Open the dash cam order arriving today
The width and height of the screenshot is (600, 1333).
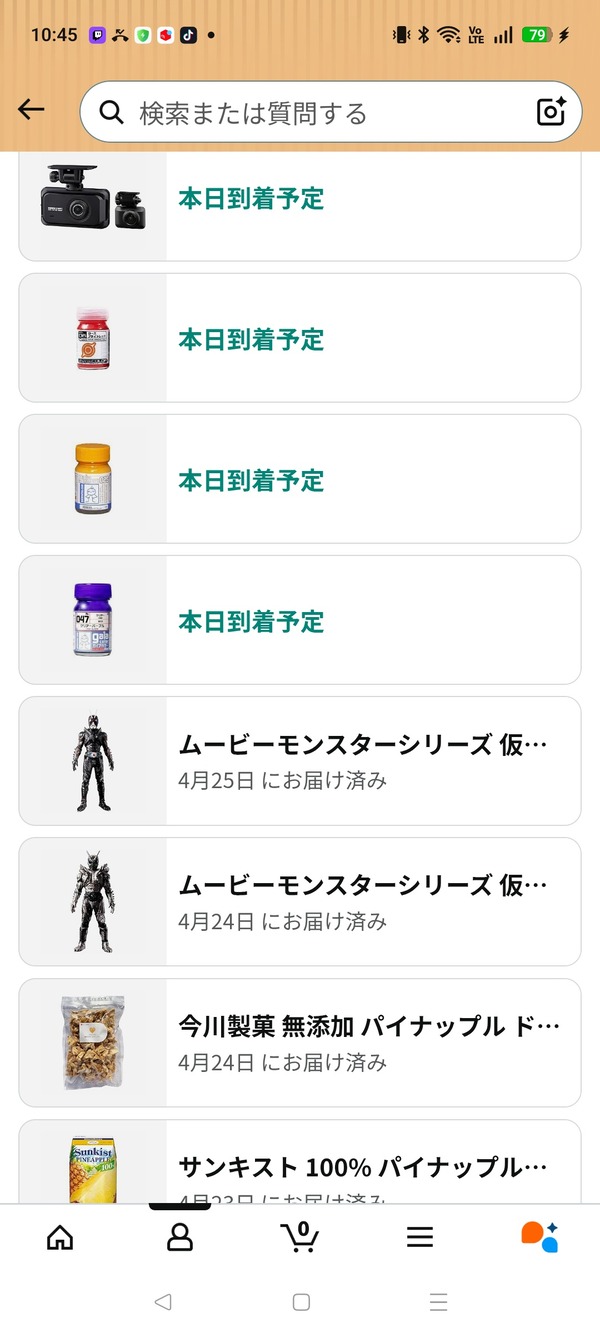pyautogui.click(x=300, y=207)
